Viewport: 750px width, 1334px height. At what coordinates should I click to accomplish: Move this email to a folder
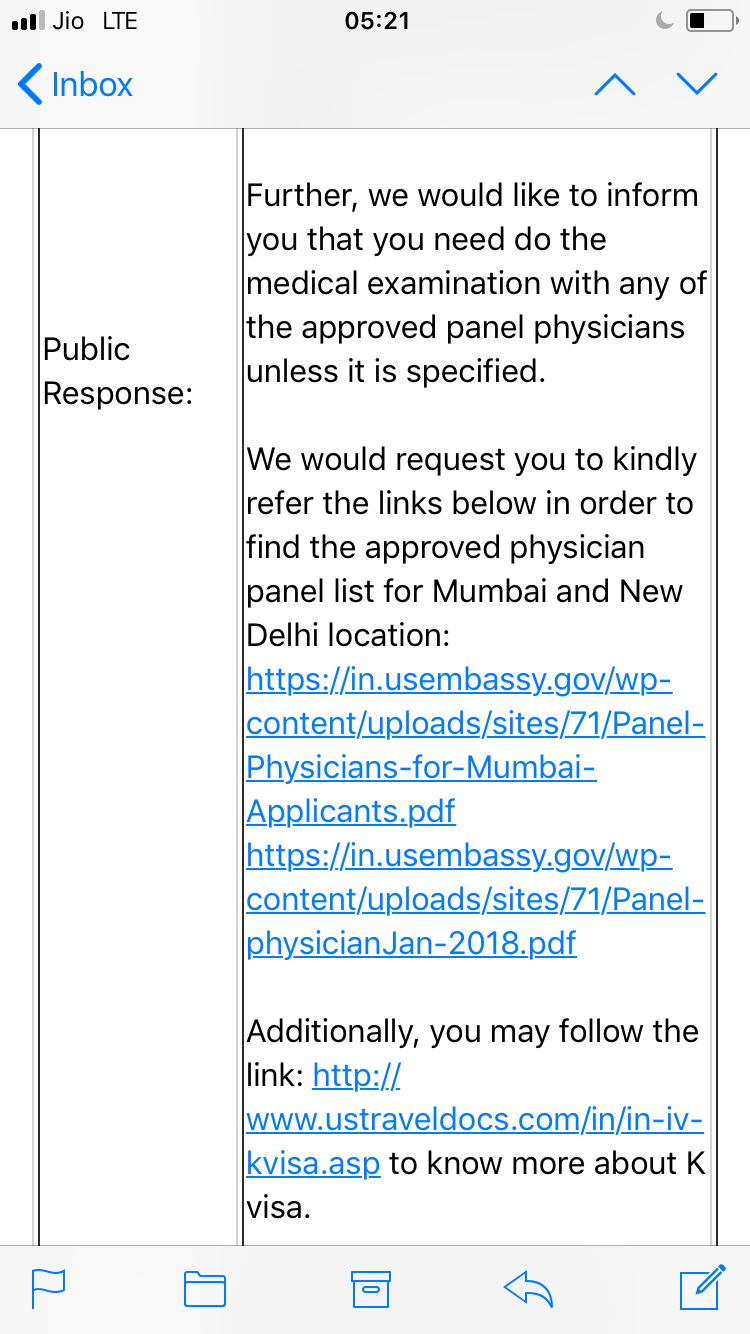coord(205,1289)
